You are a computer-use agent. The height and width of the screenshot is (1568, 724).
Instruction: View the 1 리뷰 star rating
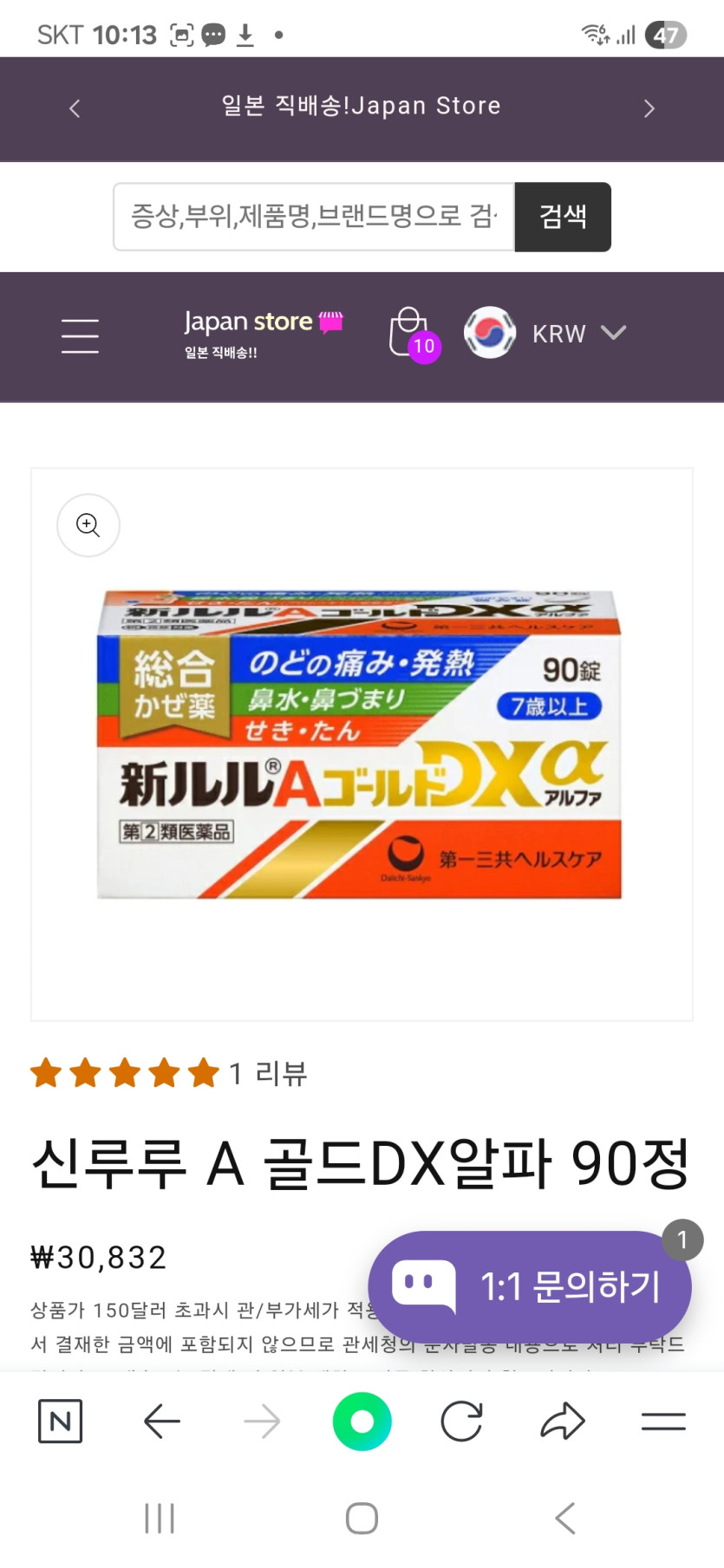pyautogui.click(x=168, y=1073)
